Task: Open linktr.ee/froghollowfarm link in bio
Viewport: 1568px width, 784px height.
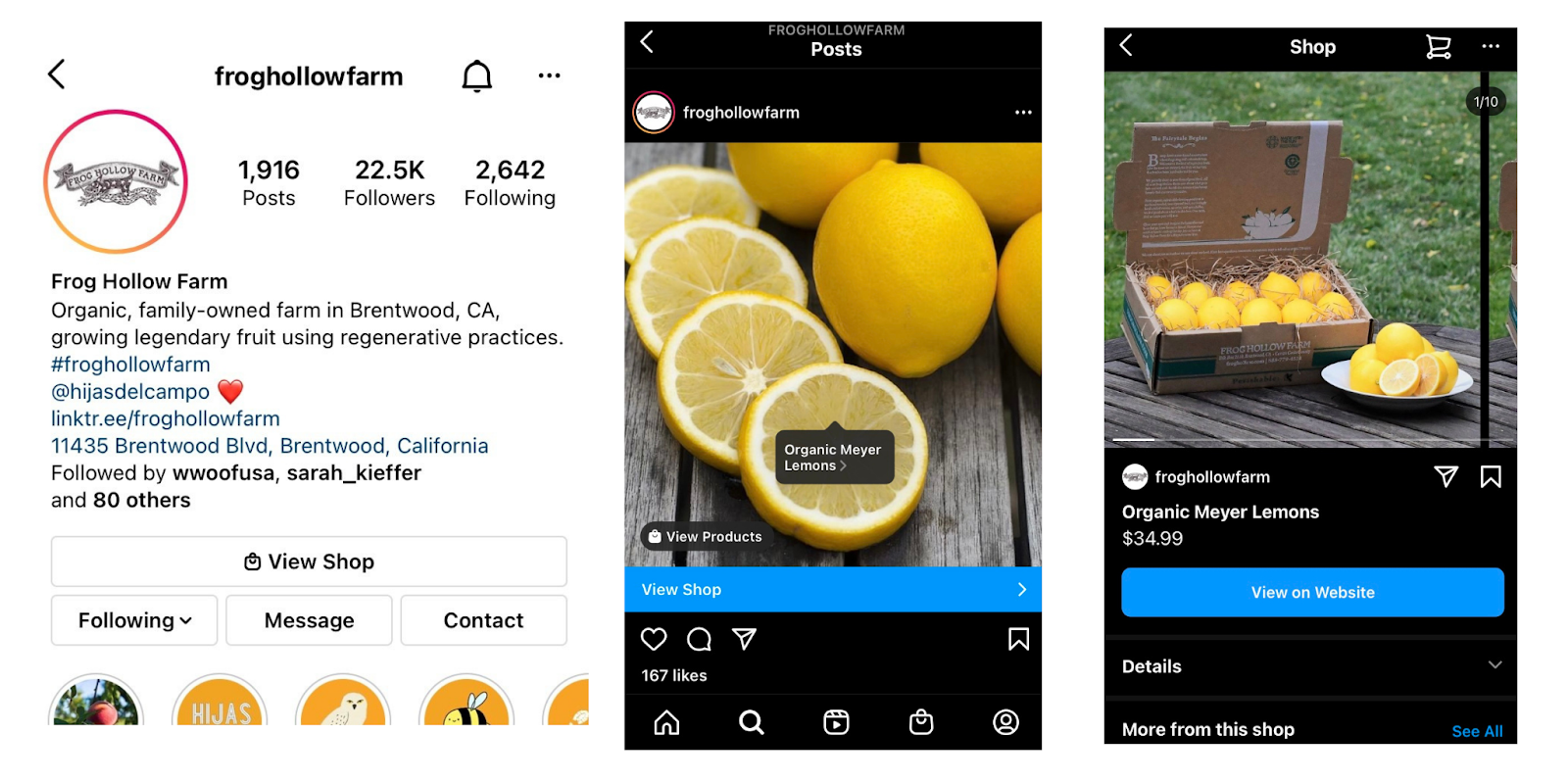Action: [166, 418]
